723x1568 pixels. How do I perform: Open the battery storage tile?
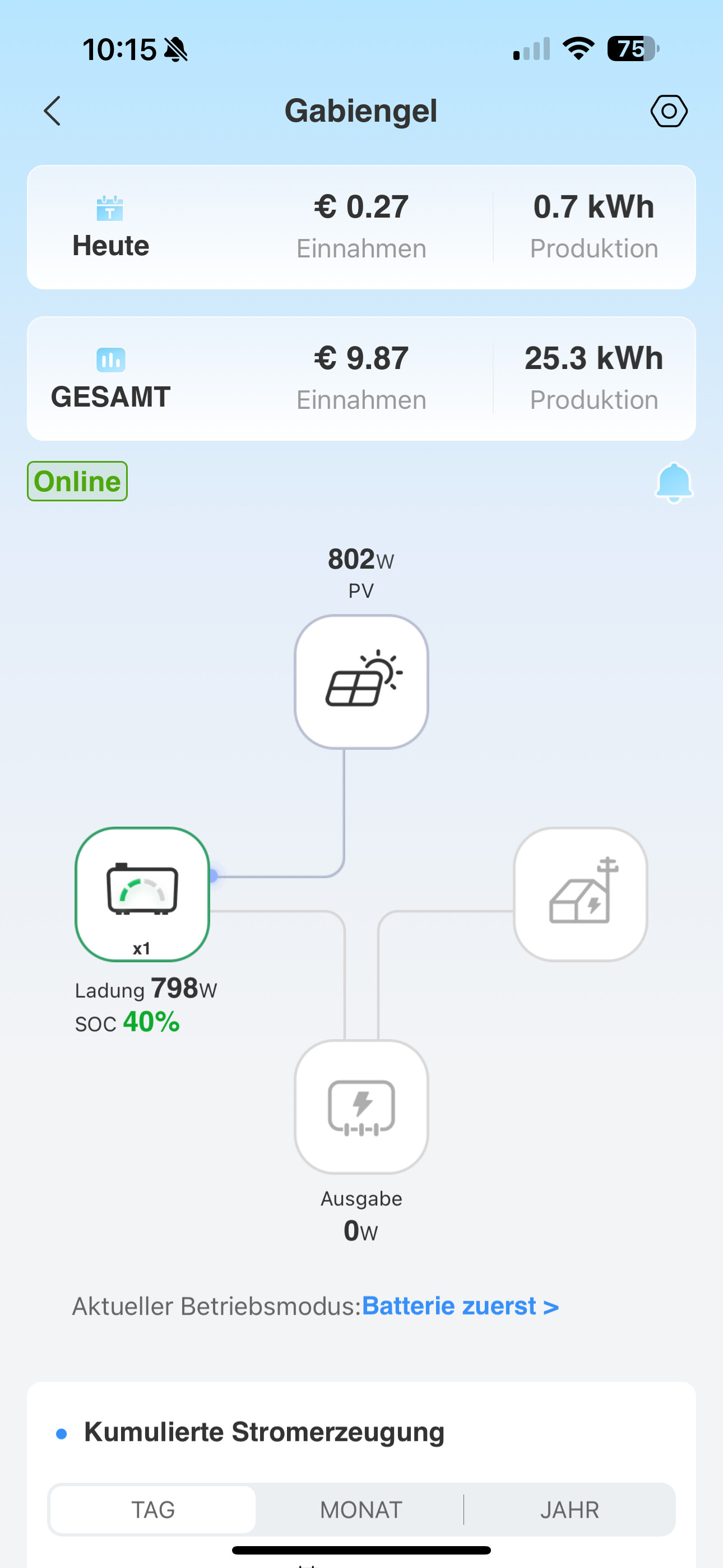pos(142,893)
